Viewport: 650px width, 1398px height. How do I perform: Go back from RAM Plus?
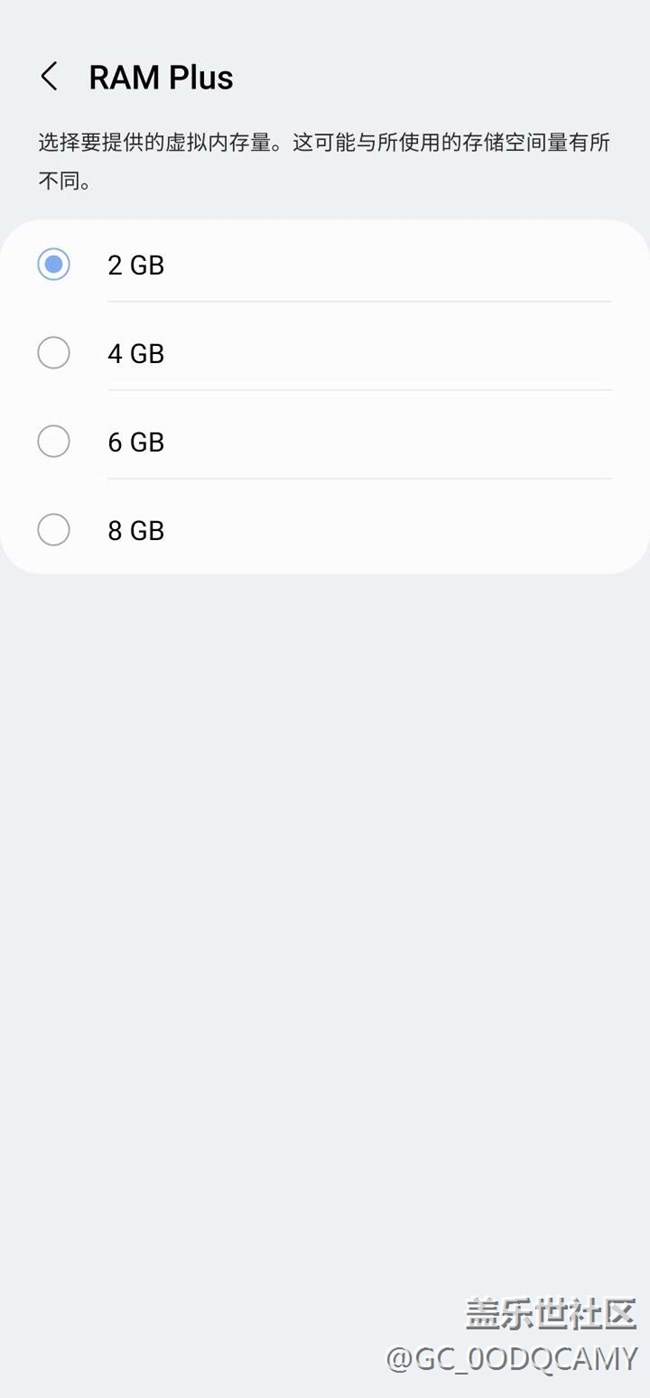(x=48, y=77)
